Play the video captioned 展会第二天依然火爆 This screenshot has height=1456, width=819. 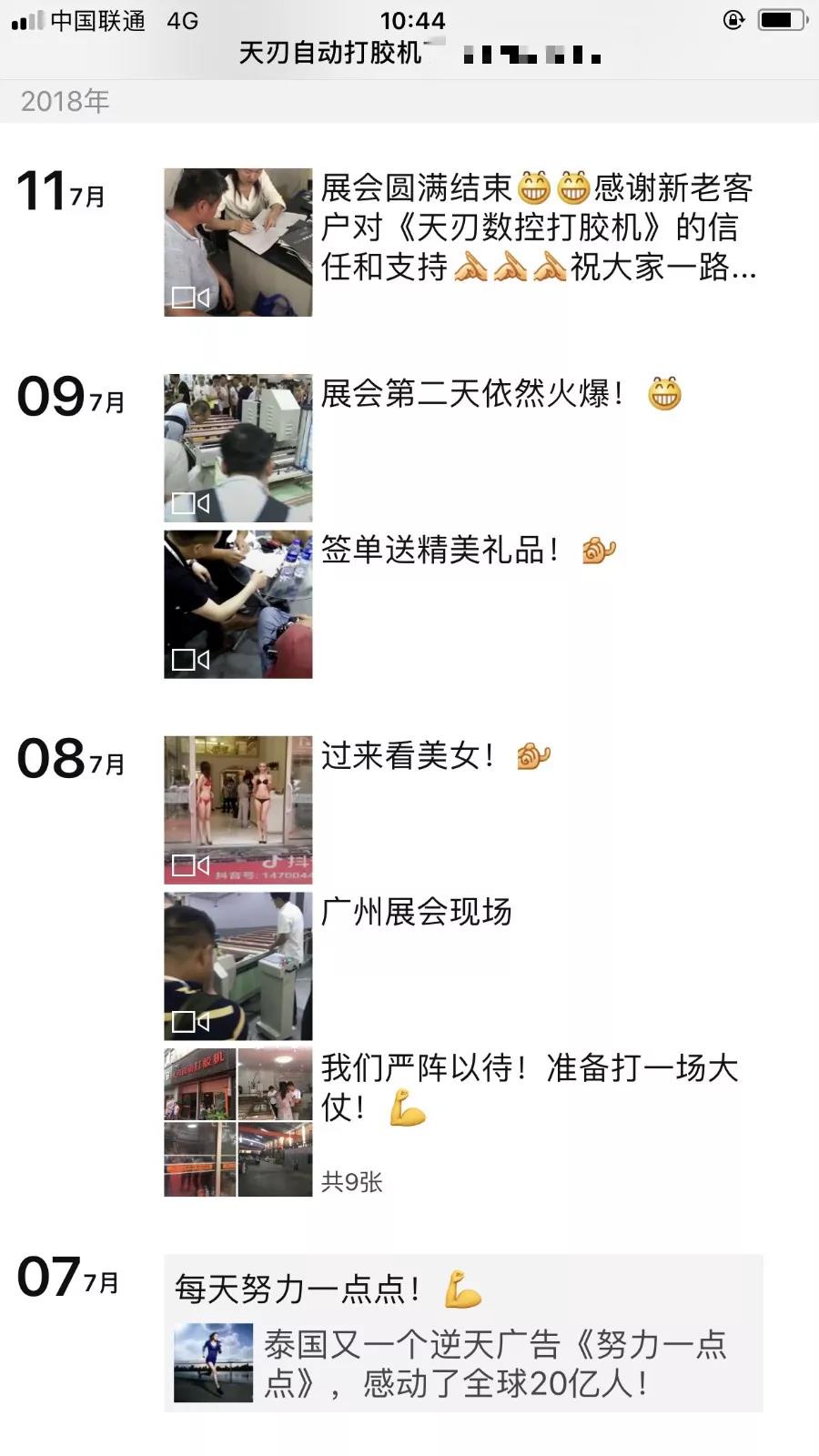click(x=238, y=448)
